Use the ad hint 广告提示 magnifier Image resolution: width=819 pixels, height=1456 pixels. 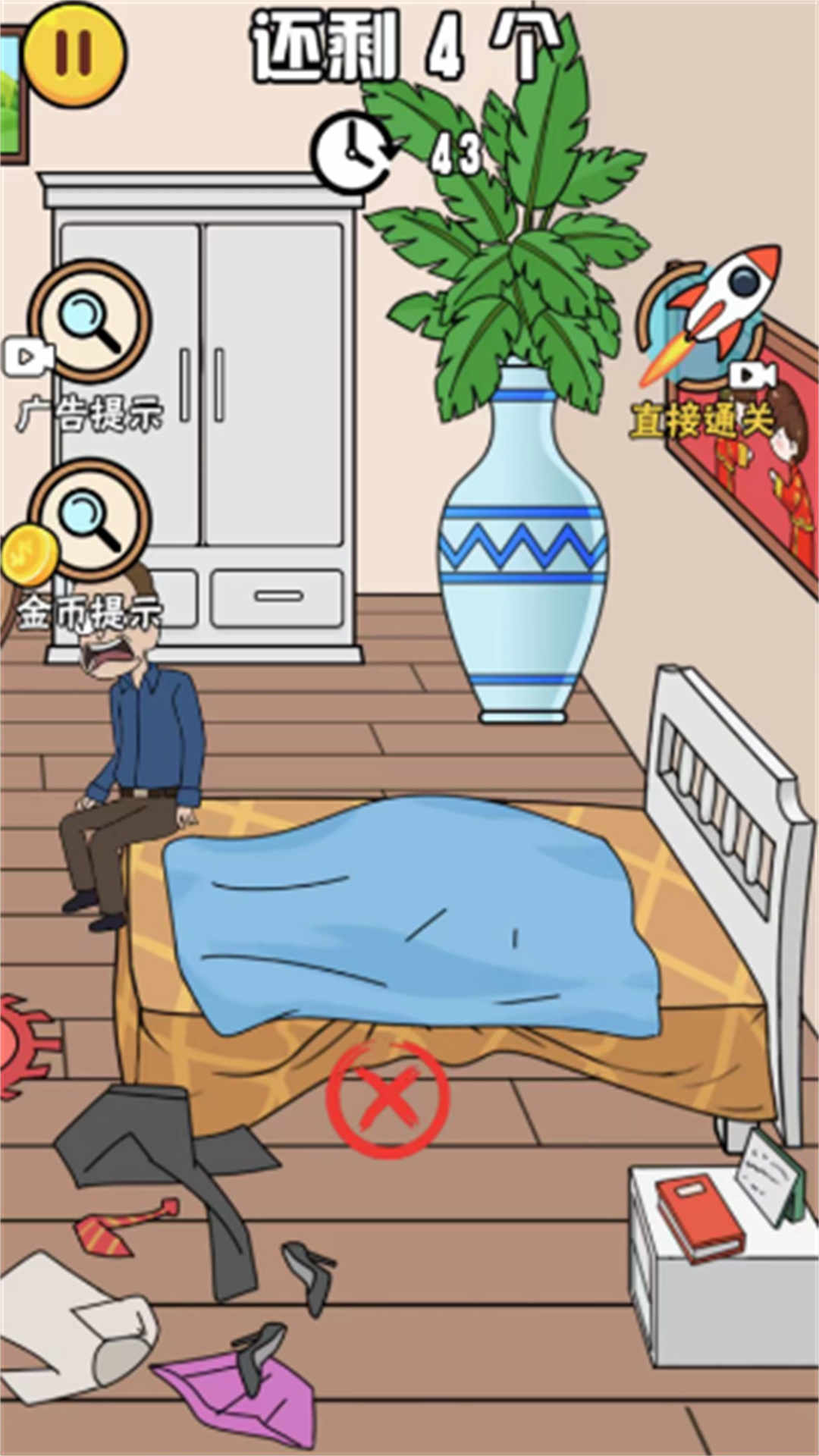pos(89,322)
